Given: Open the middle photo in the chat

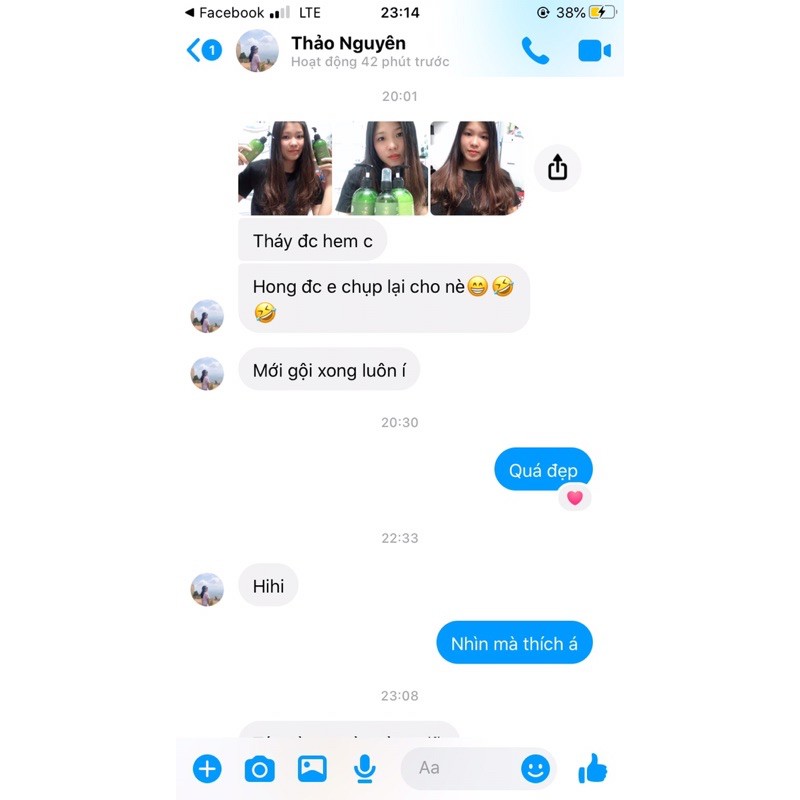Looking at the screenshot, I should click(381, 168).
